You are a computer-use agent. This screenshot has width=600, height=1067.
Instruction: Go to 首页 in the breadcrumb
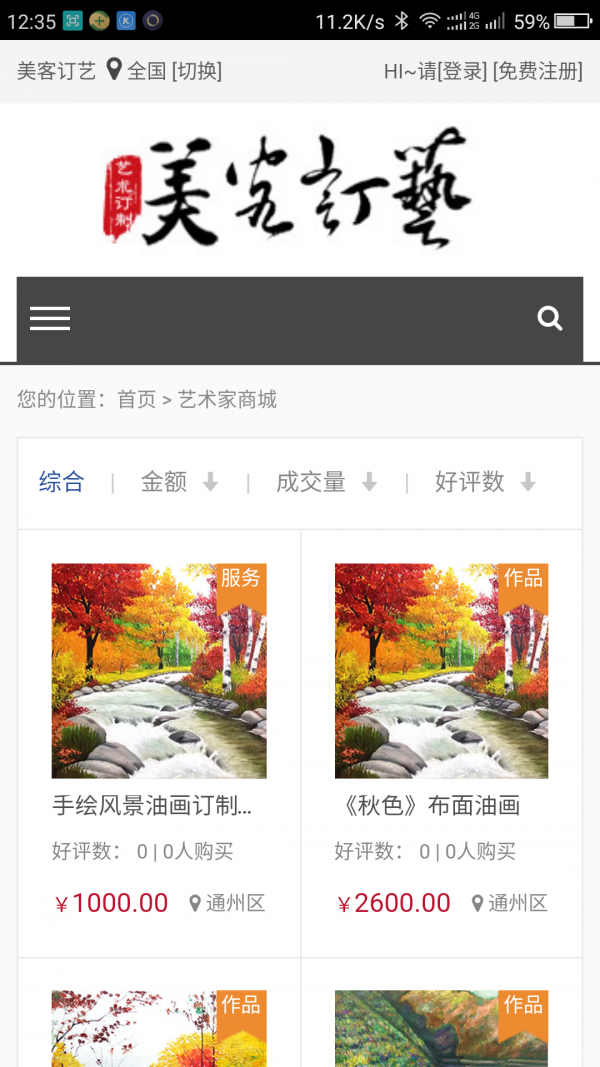coord(137,400)
